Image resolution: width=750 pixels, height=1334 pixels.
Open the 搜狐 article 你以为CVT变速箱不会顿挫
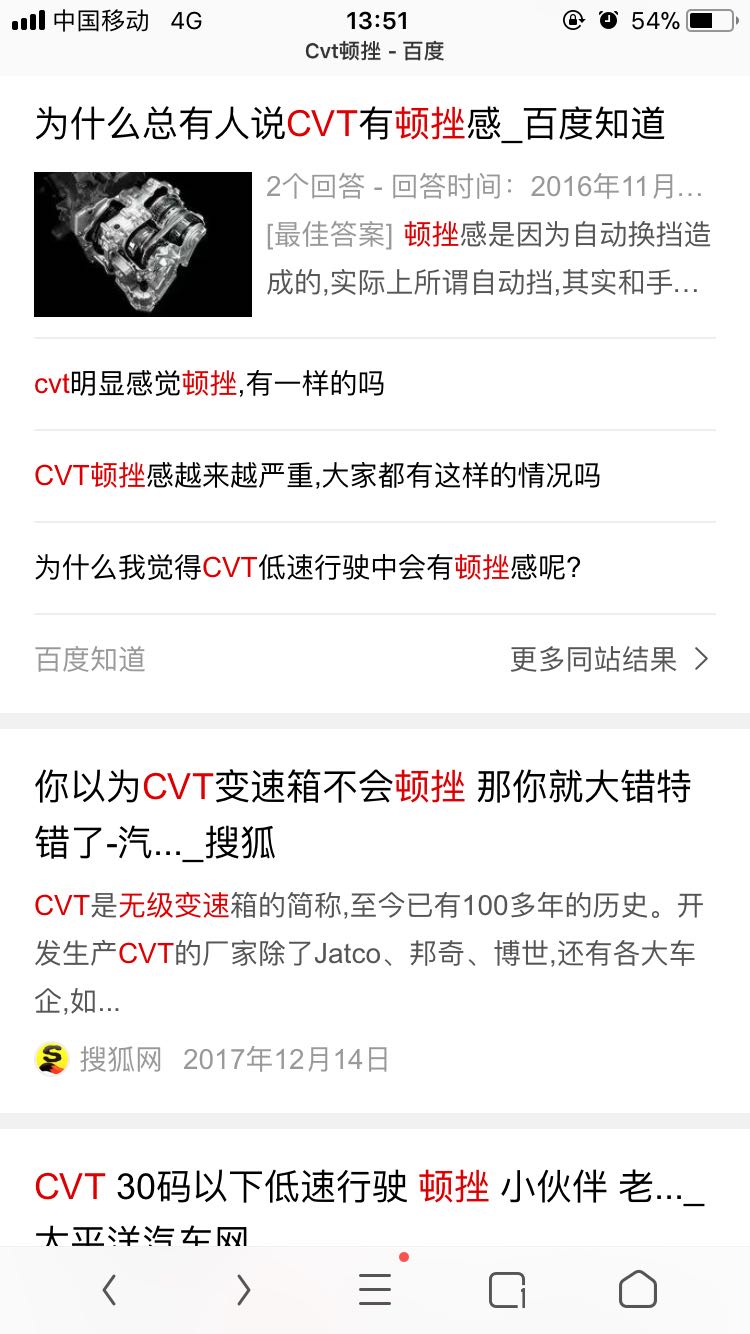click(363, 816)
